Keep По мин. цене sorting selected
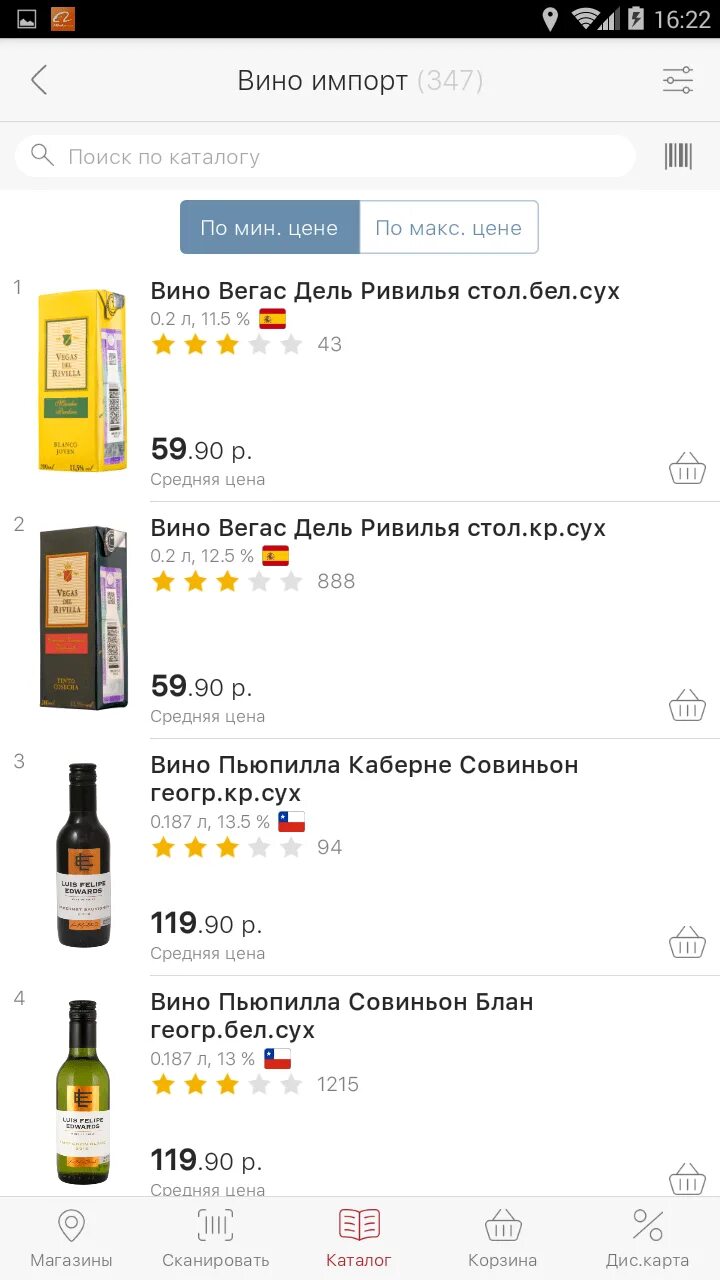 [x=268, y=227]
